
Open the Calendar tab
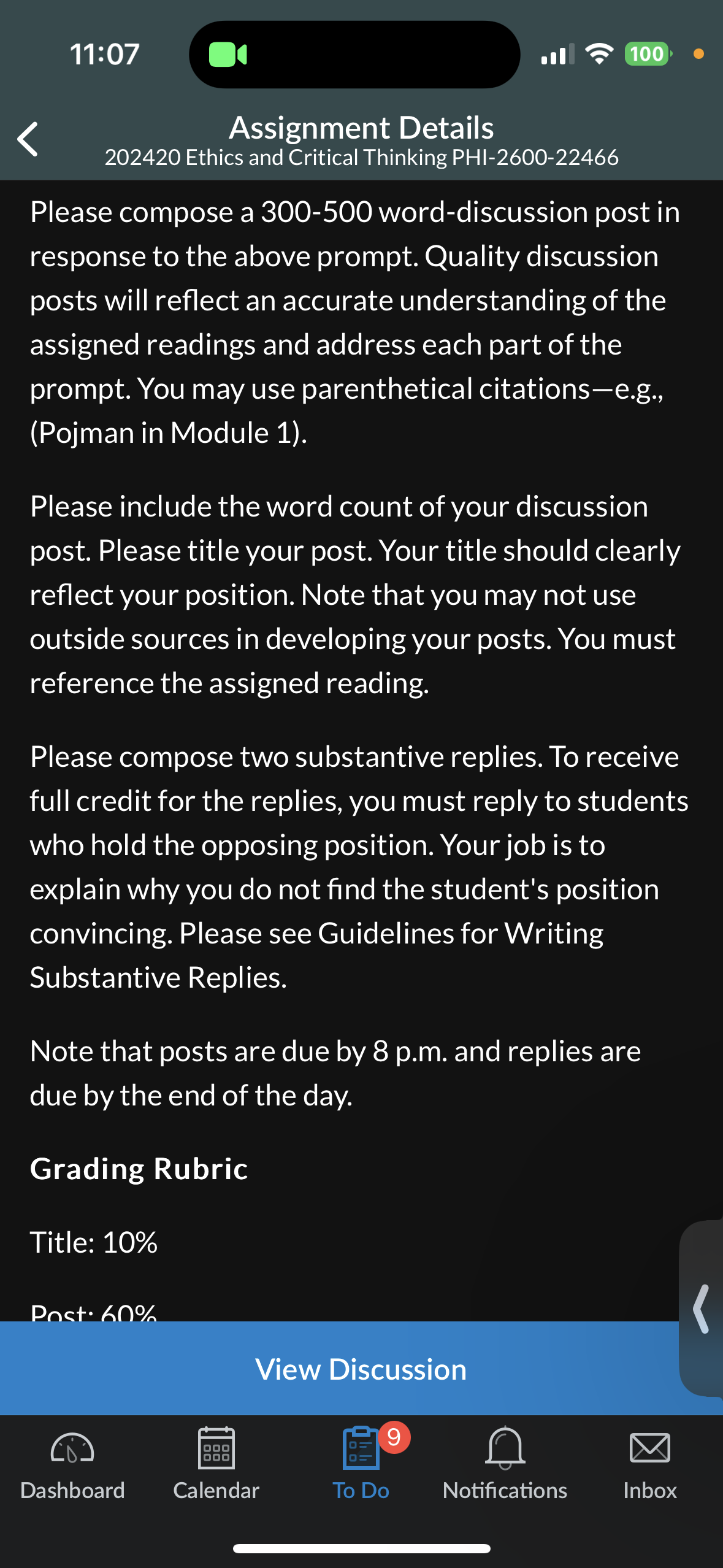pyautogui.click(x=216, y=1463)
